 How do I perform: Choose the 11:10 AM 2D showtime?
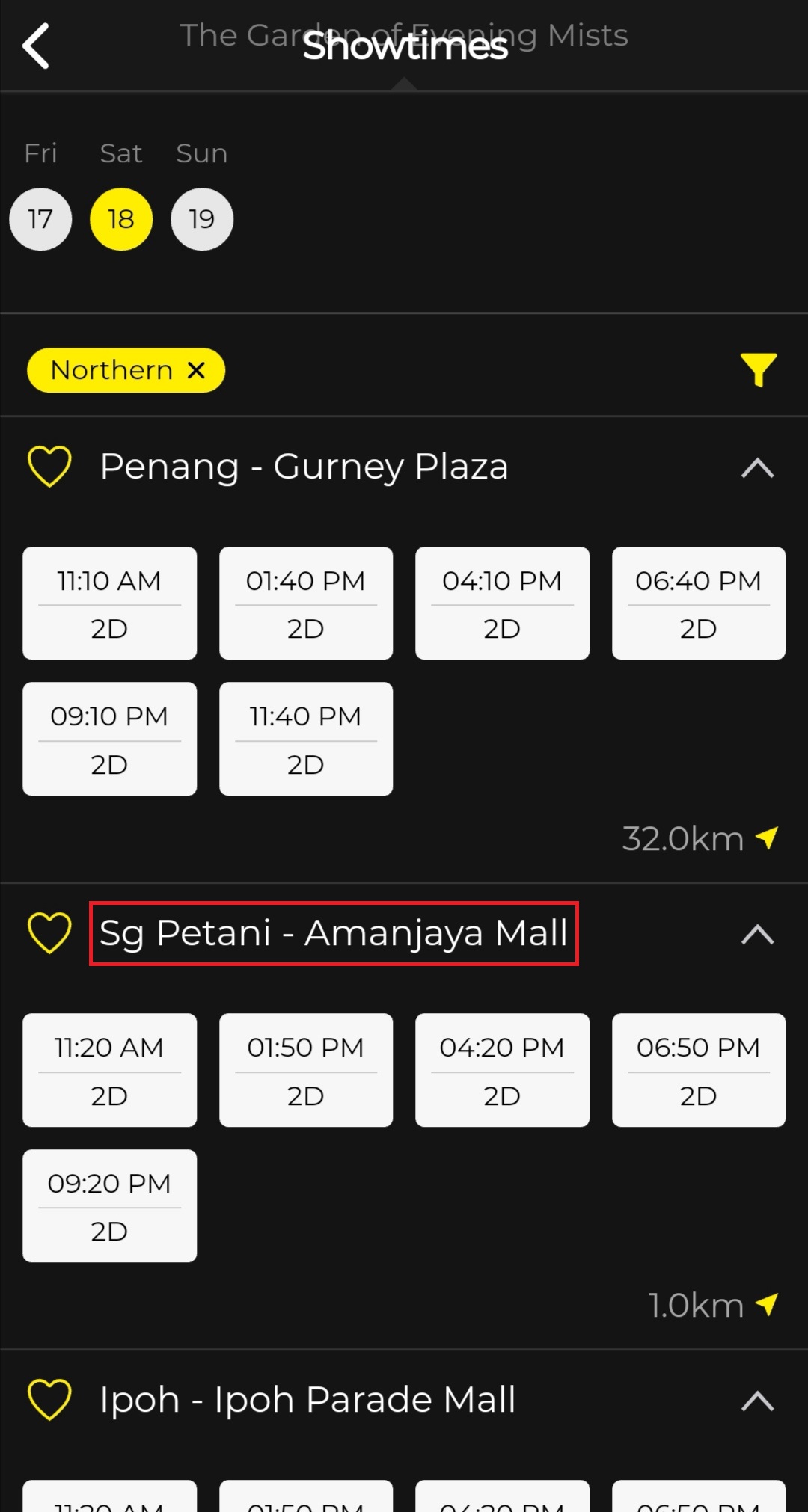[109, 603]
